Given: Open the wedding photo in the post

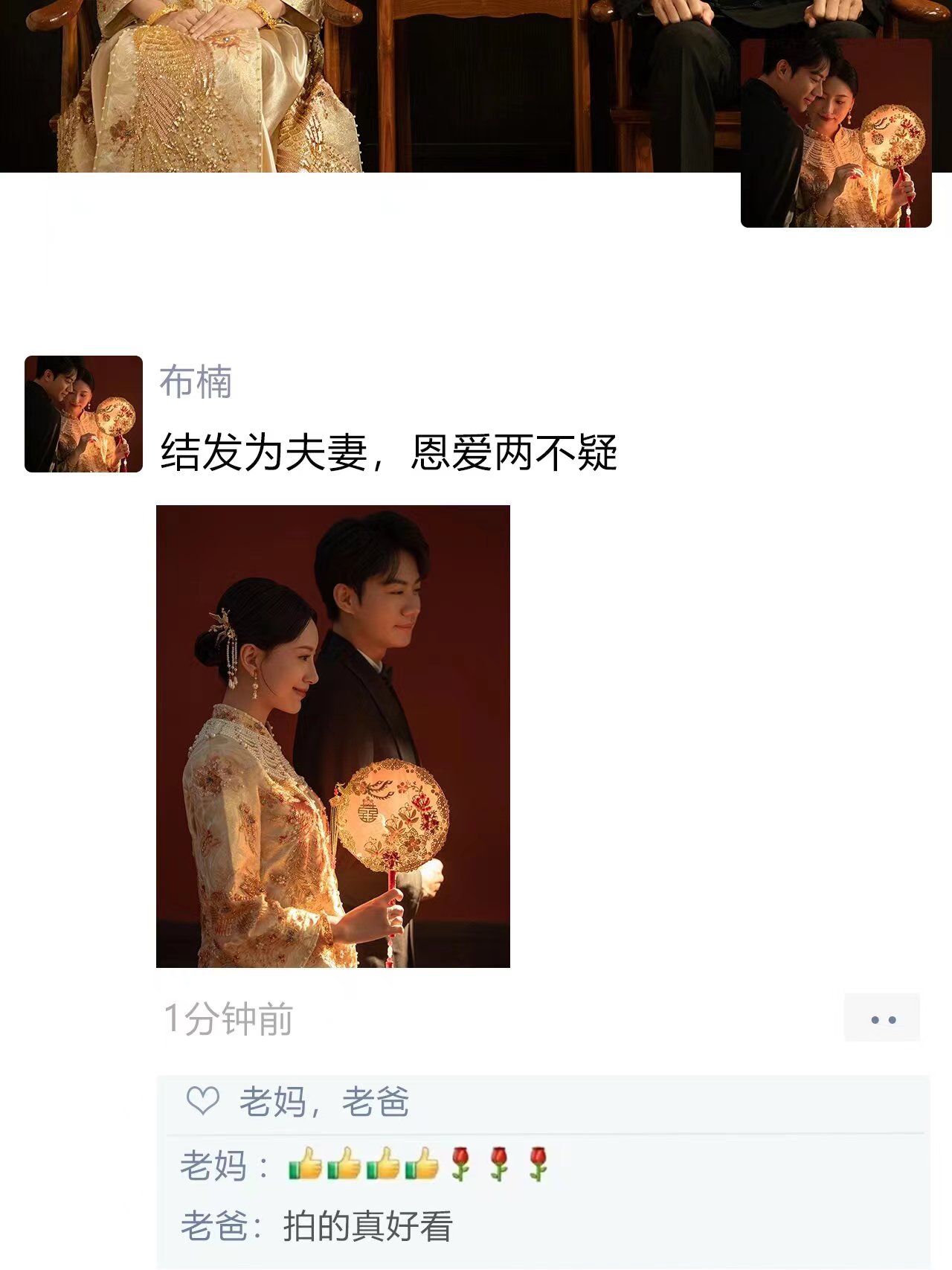Looking at the screenshot, I should pos(332,736).
